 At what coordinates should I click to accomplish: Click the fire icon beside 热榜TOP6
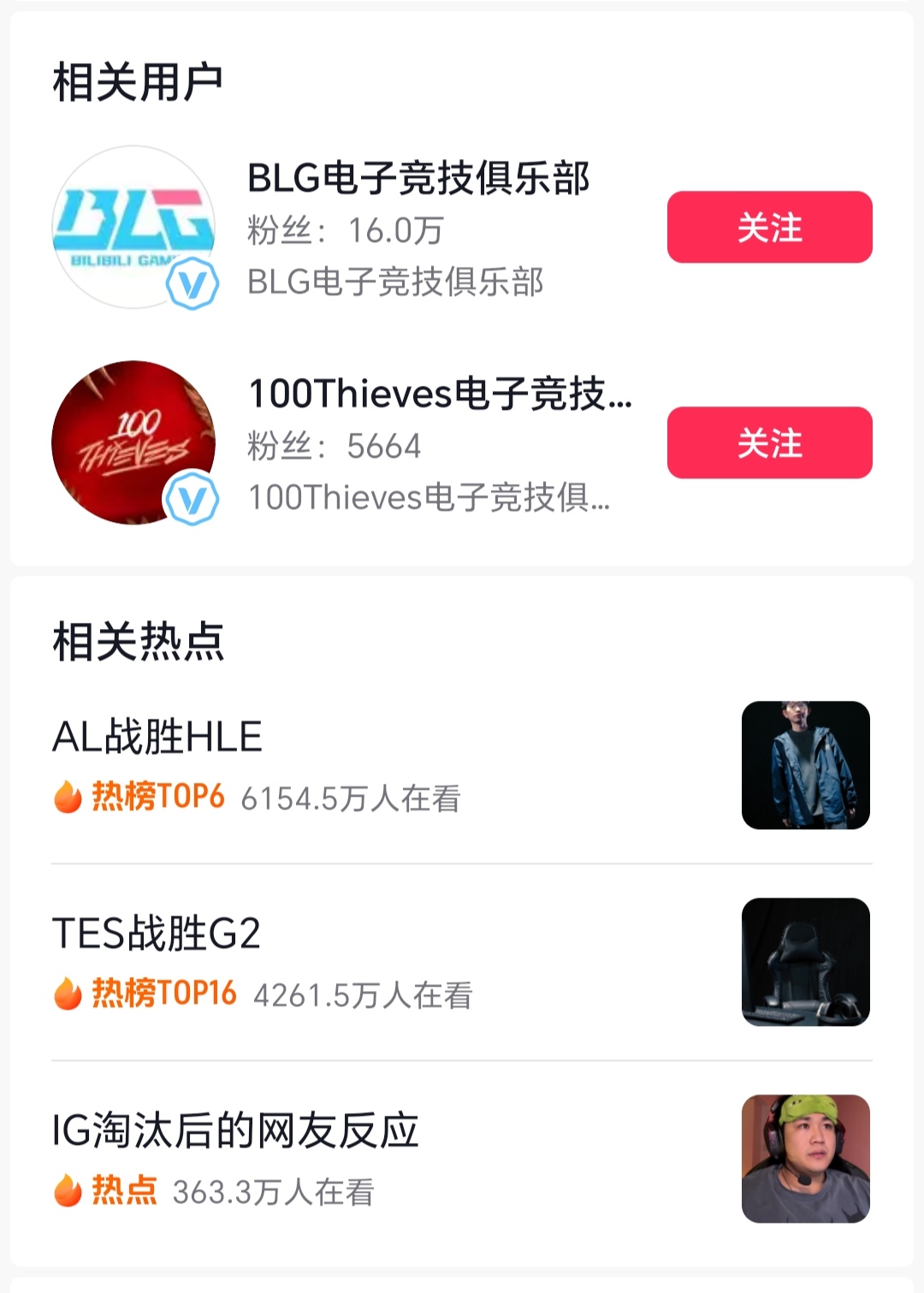67,796
